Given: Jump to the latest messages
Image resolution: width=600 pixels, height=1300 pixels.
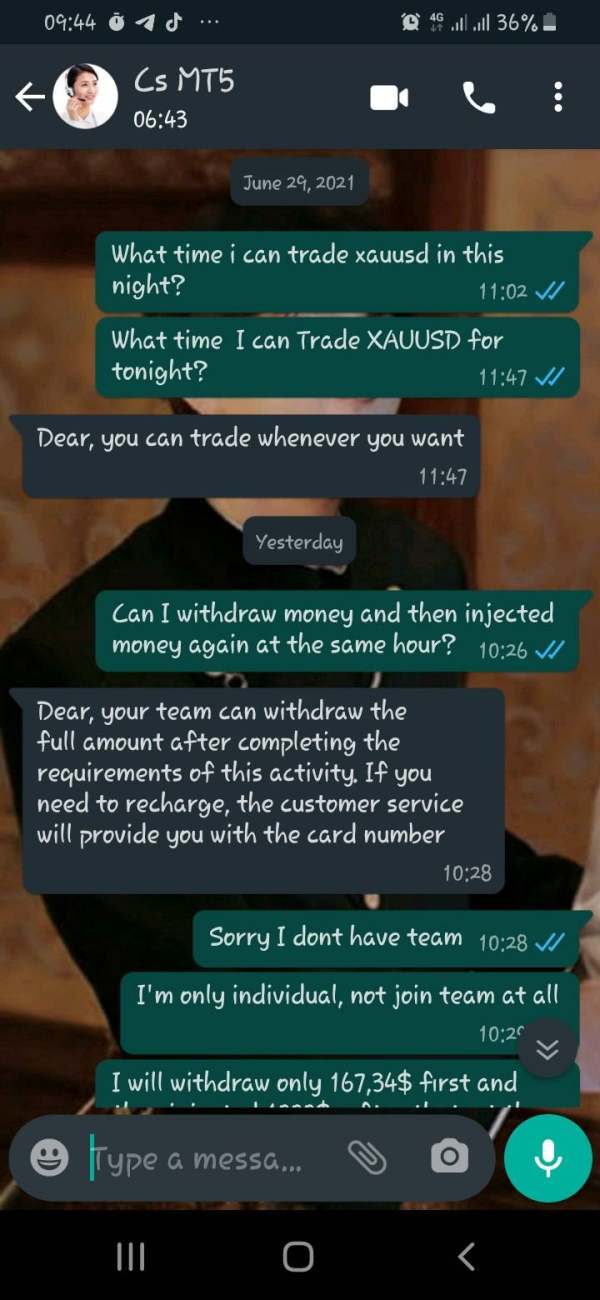Looking at the screenshot, I should pos(548,1048).
